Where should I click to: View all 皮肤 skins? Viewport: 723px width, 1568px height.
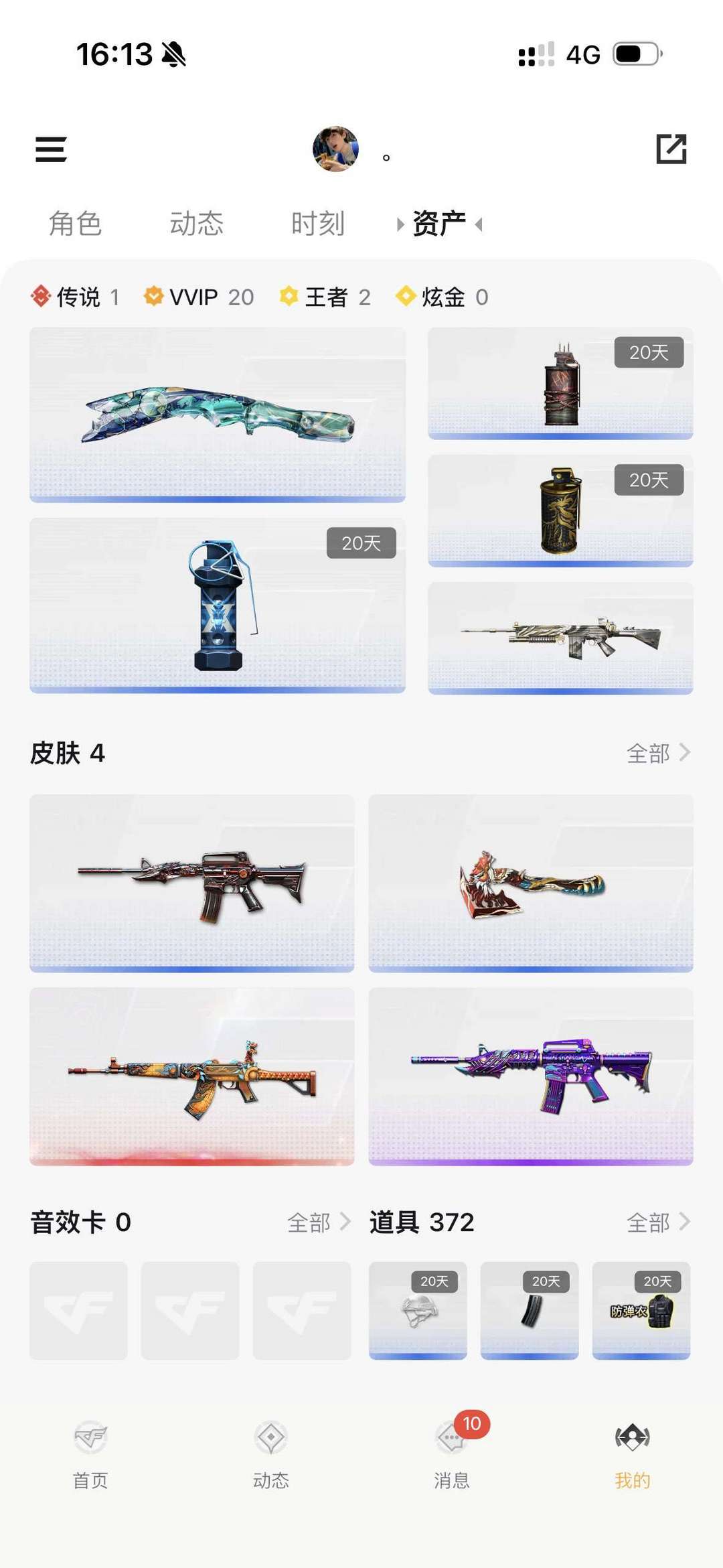pos(658,754)
